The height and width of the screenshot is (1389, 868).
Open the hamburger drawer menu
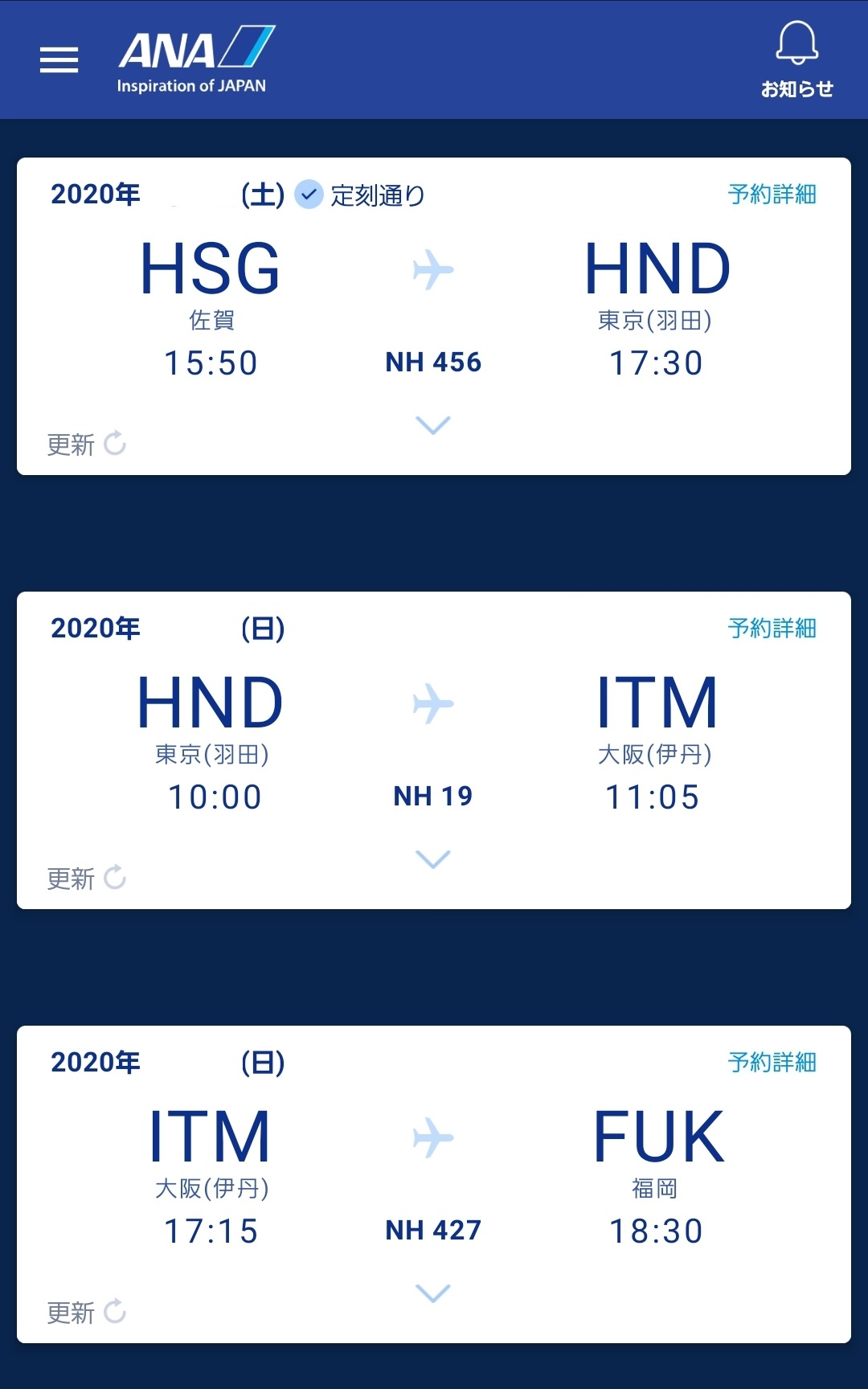click(59, 60)
